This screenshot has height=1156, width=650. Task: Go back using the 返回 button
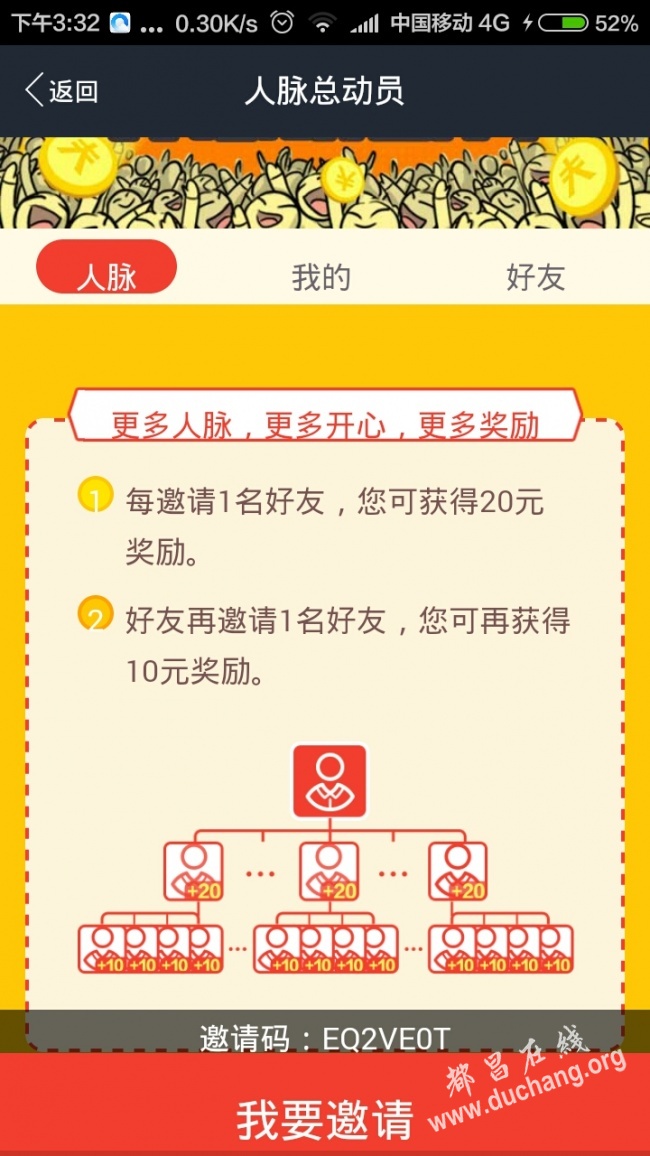(62, 91)
